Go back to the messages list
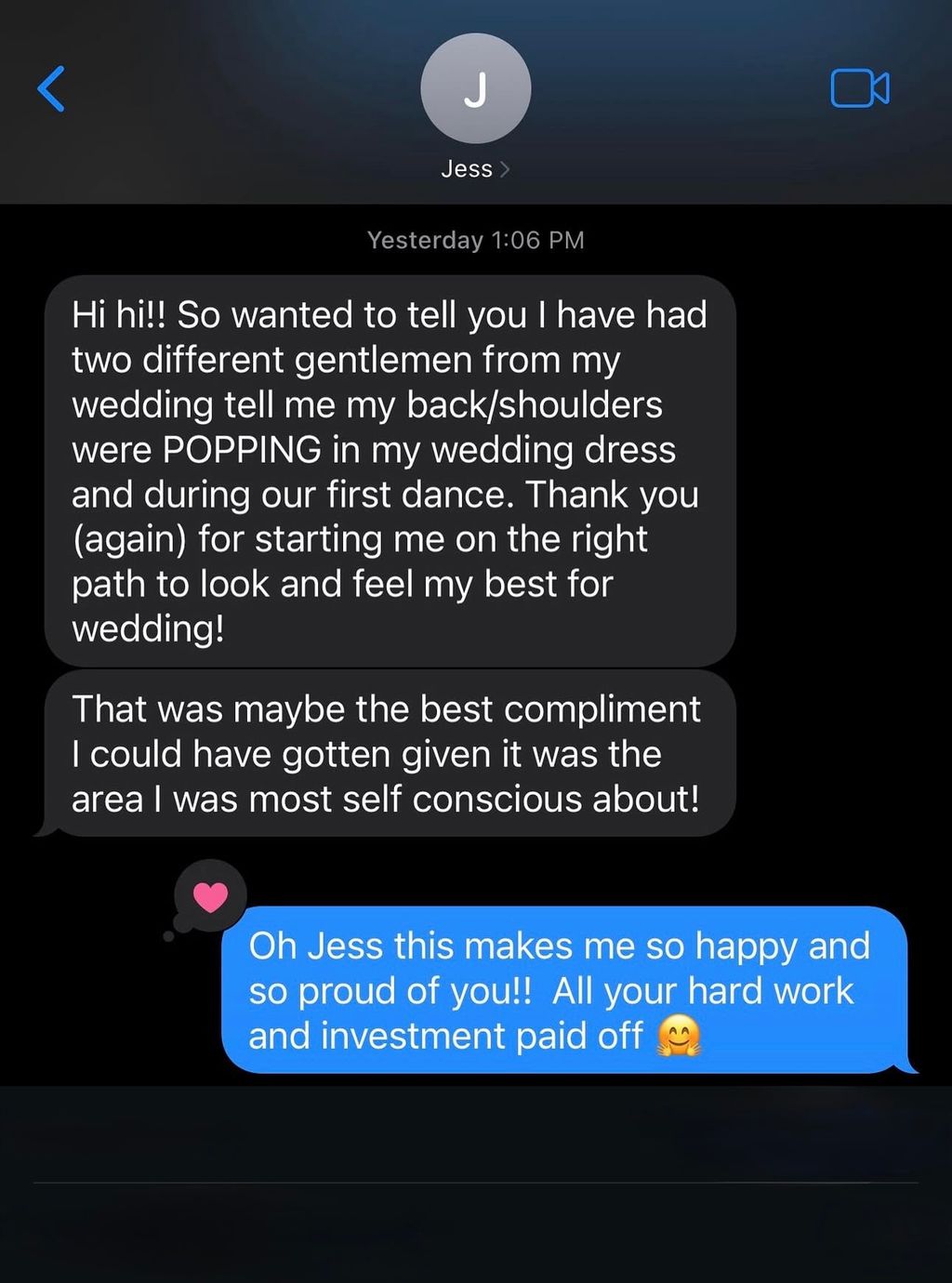This screenshot has height=1283, width=952. pos(51,89)
